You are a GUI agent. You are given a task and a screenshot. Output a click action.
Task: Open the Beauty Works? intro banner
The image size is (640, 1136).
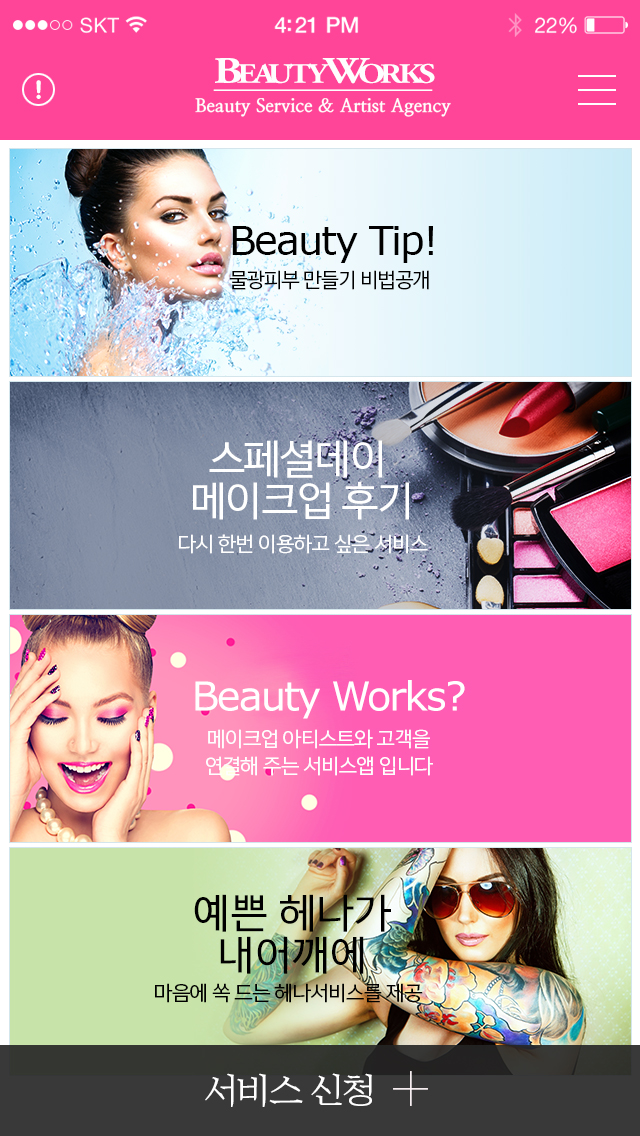[x=320, y=728]
